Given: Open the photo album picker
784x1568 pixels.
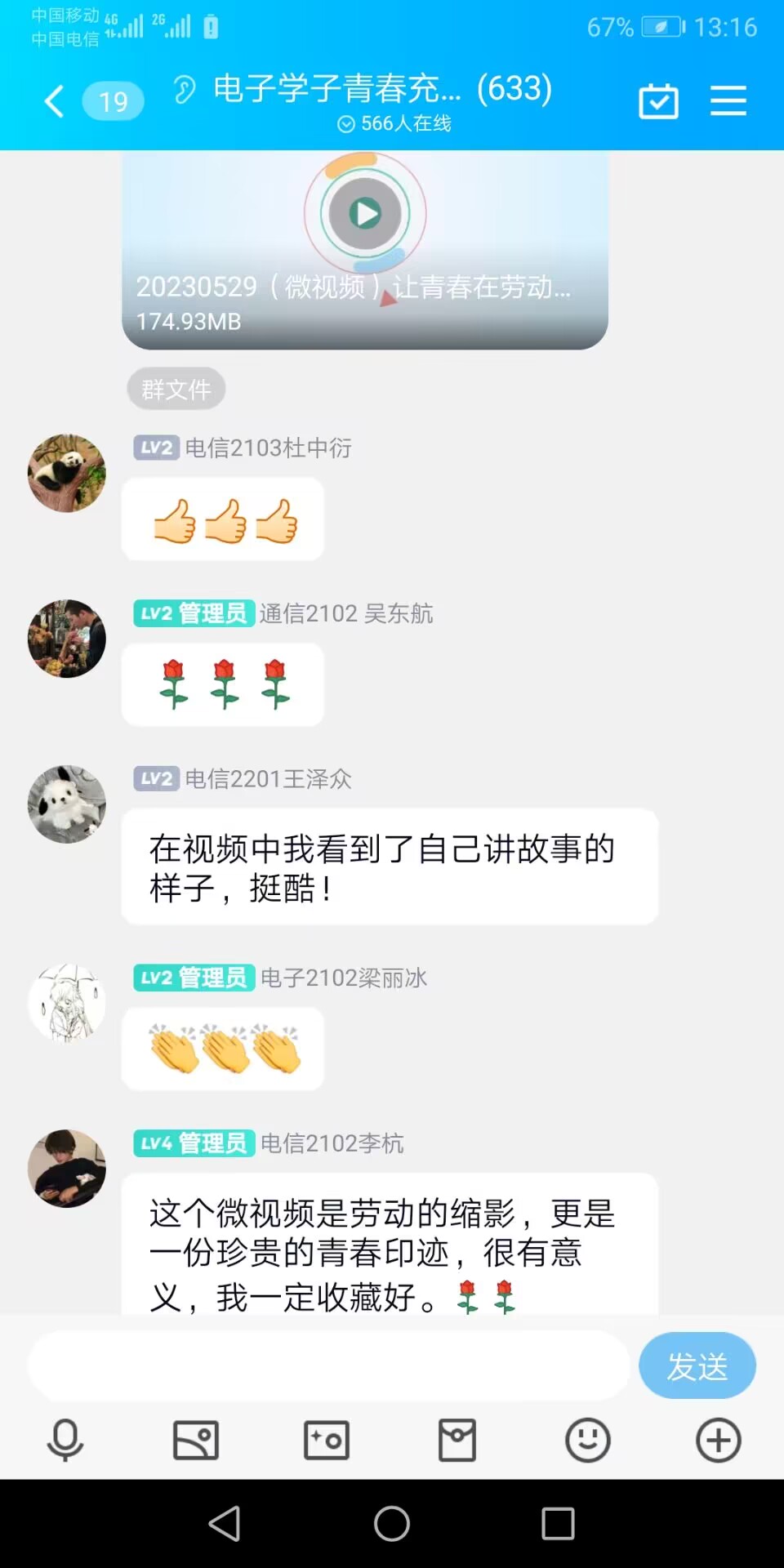Looking at the screenshot, I should pyautogui.click(x=196, y=1440).
